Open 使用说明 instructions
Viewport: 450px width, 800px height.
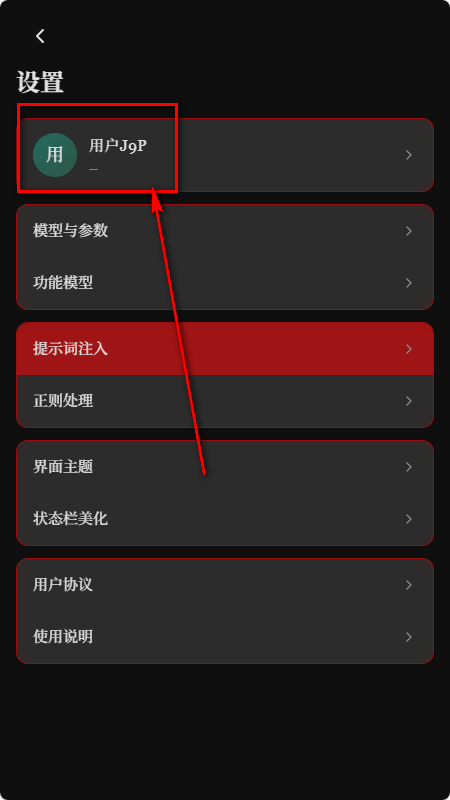click(225, 637)
